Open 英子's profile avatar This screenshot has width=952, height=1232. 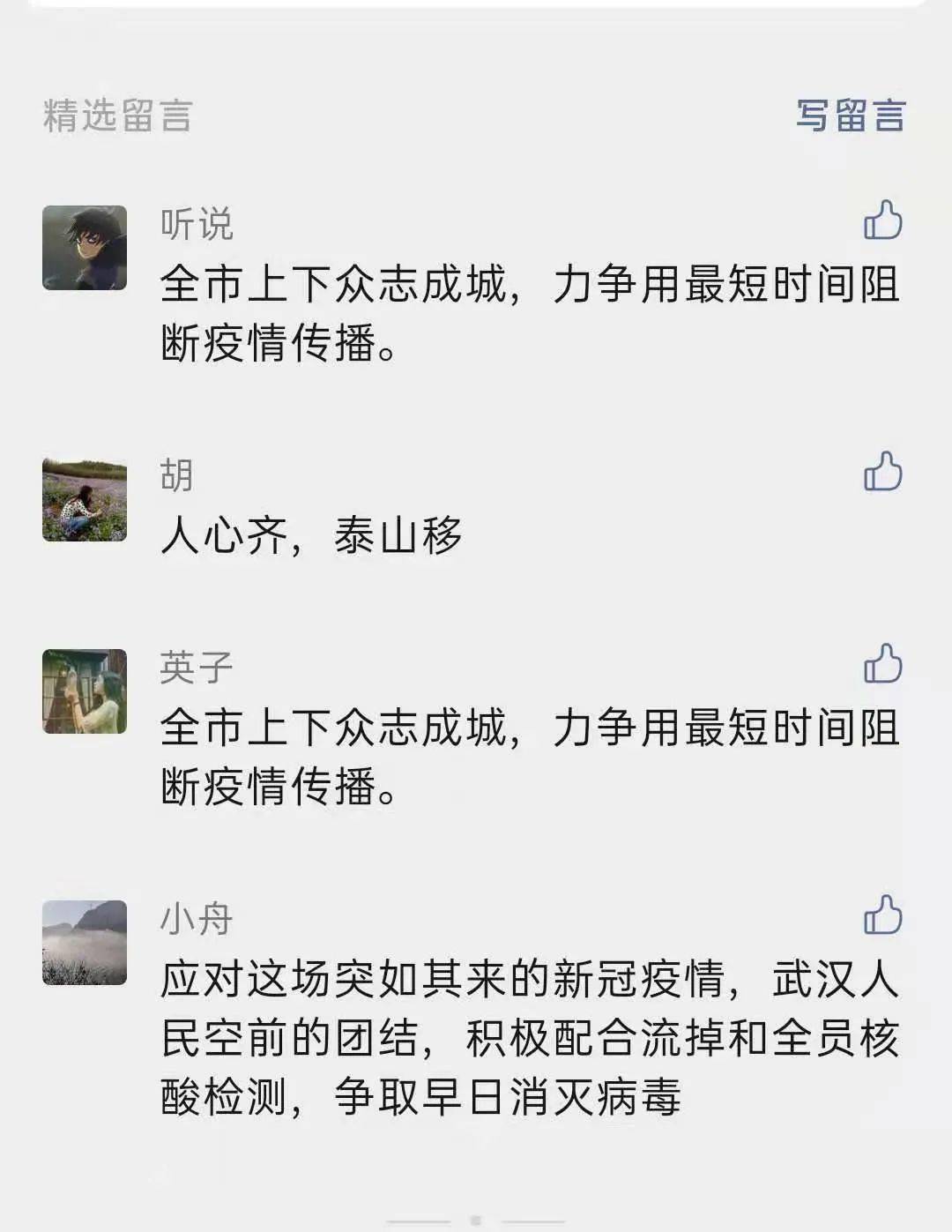[85, 691]
